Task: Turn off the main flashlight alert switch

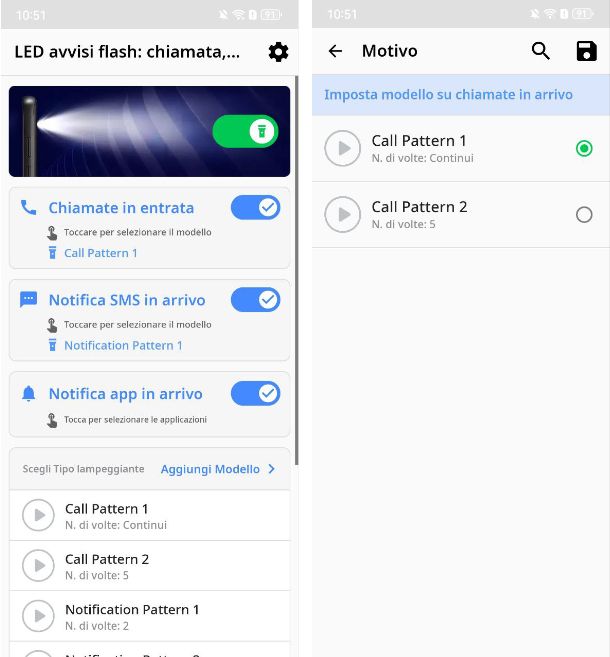Action: tap(245, 131)
